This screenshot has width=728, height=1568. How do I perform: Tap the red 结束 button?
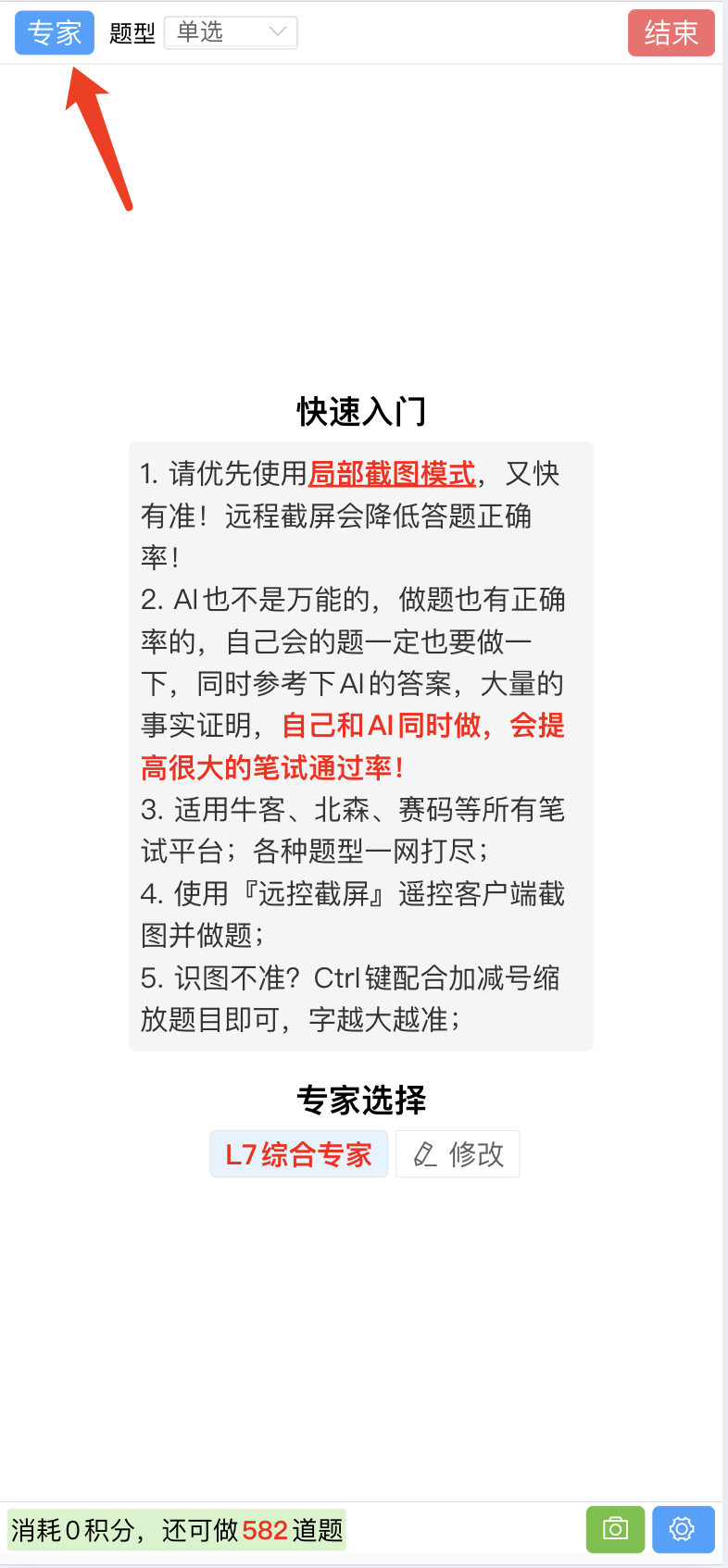(x=672, y=33)
